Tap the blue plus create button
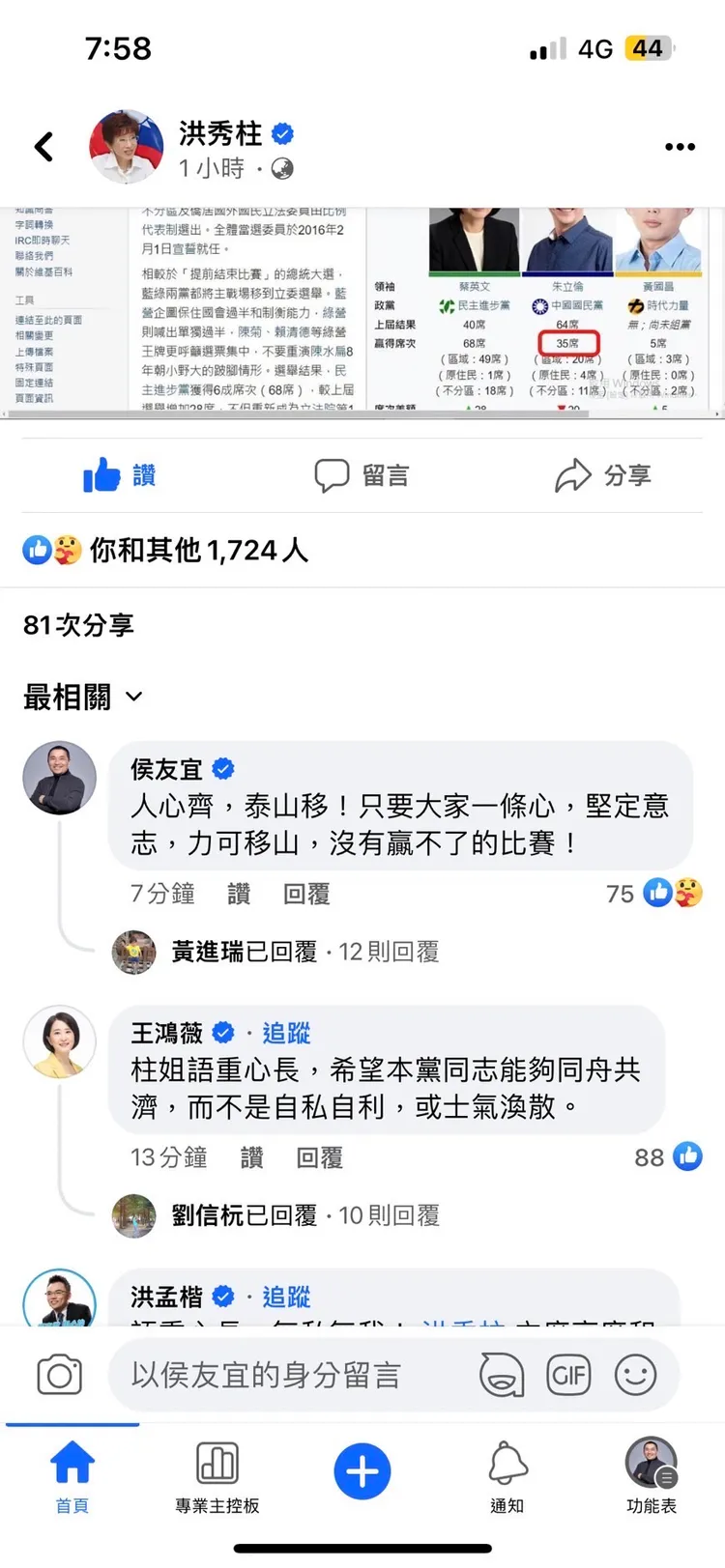725x1568 pixels. coord(362,1470)
